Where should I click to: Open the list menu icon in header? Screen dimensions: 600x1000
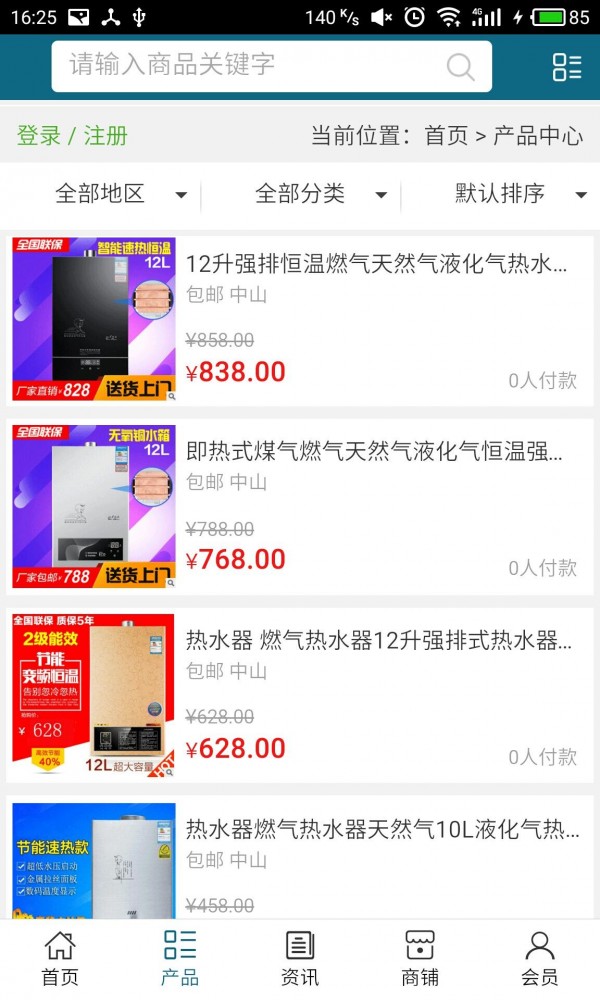click(x=567, y=67)
